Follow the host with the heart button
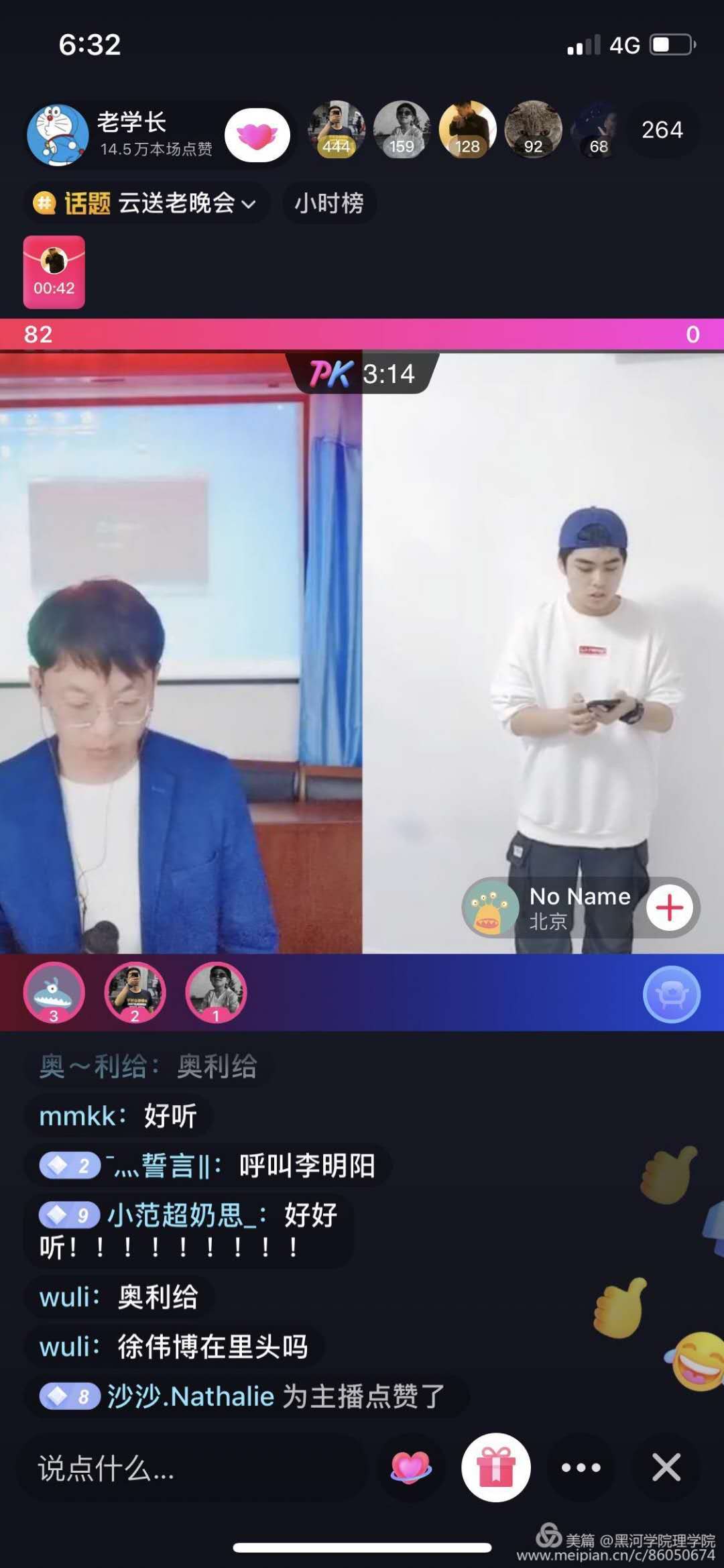This screenshot has height=1568, width=724. [x=257, y=135]
